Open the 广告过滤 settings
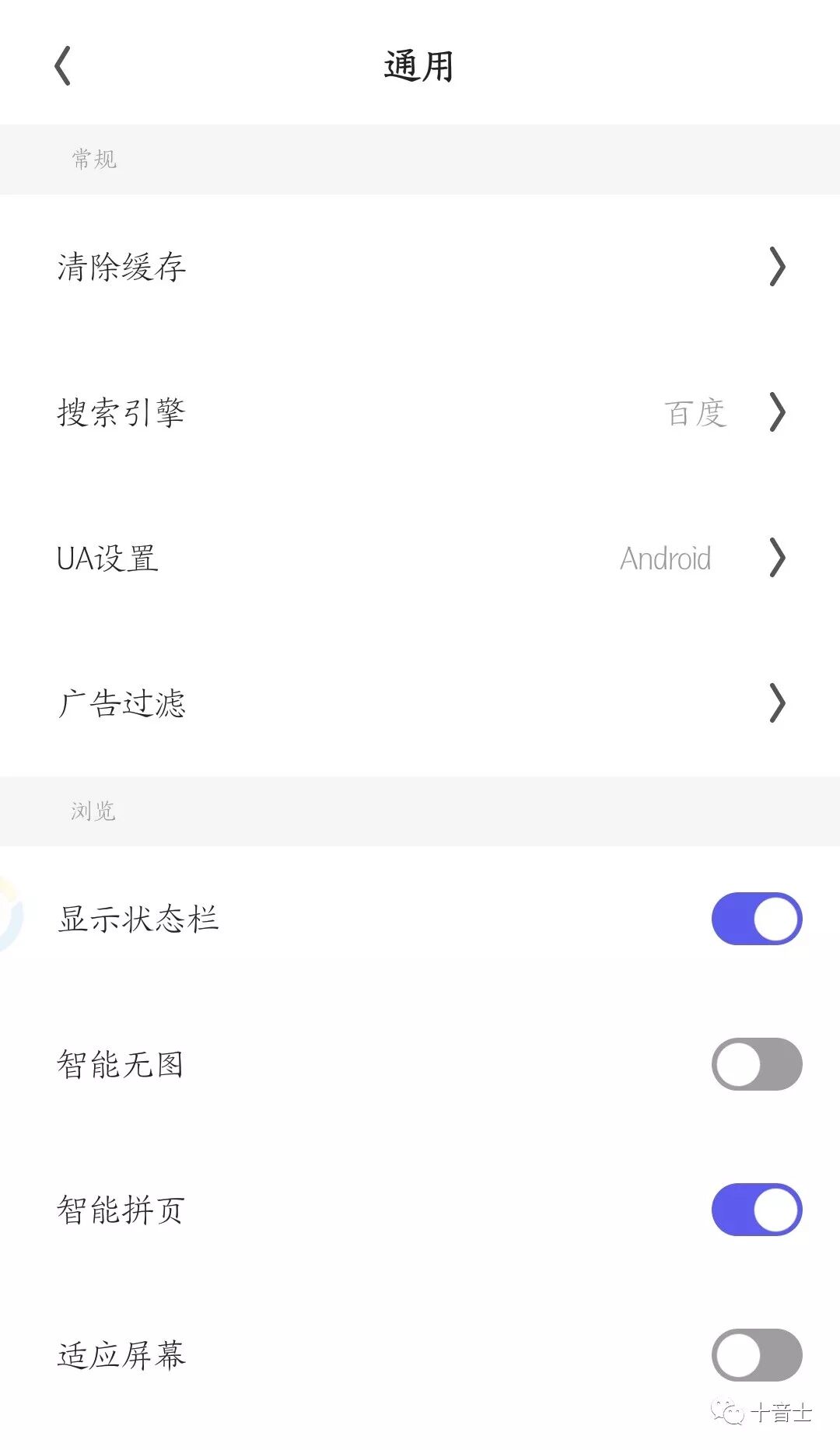The height and width of the screenshot is (1450, 840). pos(420,703)
